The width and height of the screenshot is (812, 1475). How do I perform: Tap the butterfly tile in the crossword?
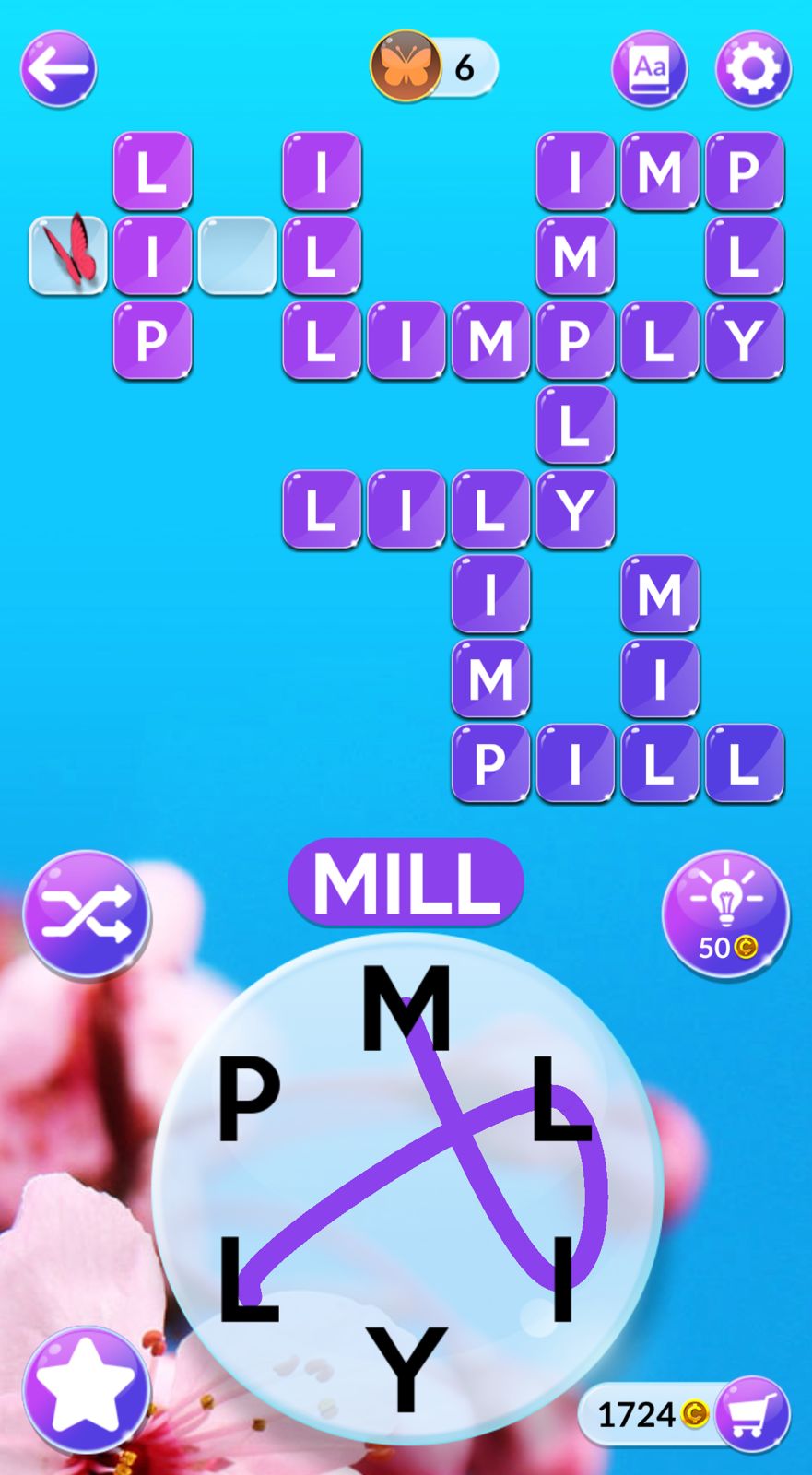[68, 255]
